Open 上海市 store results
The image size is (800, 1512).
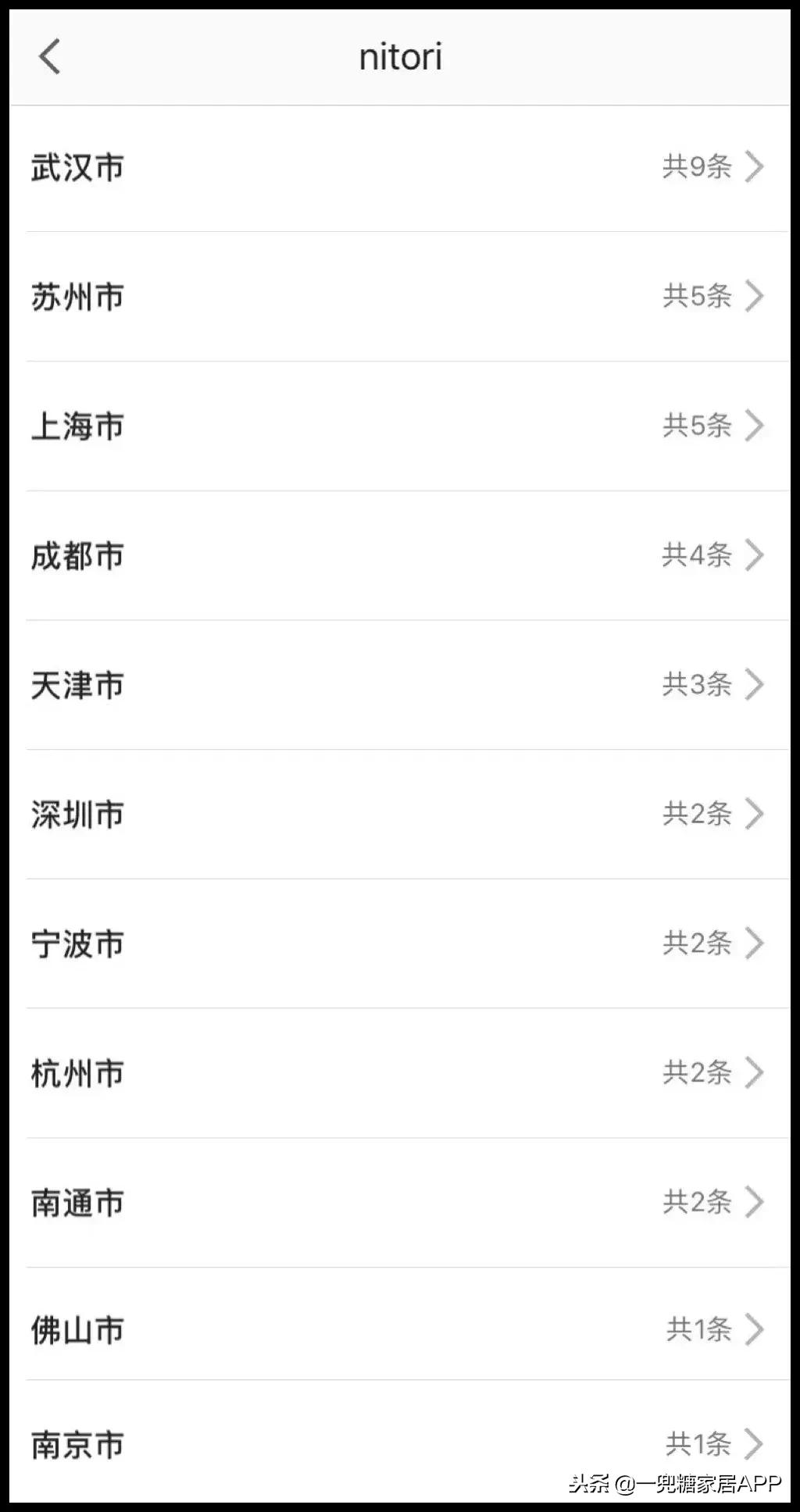tap(398, 426)
